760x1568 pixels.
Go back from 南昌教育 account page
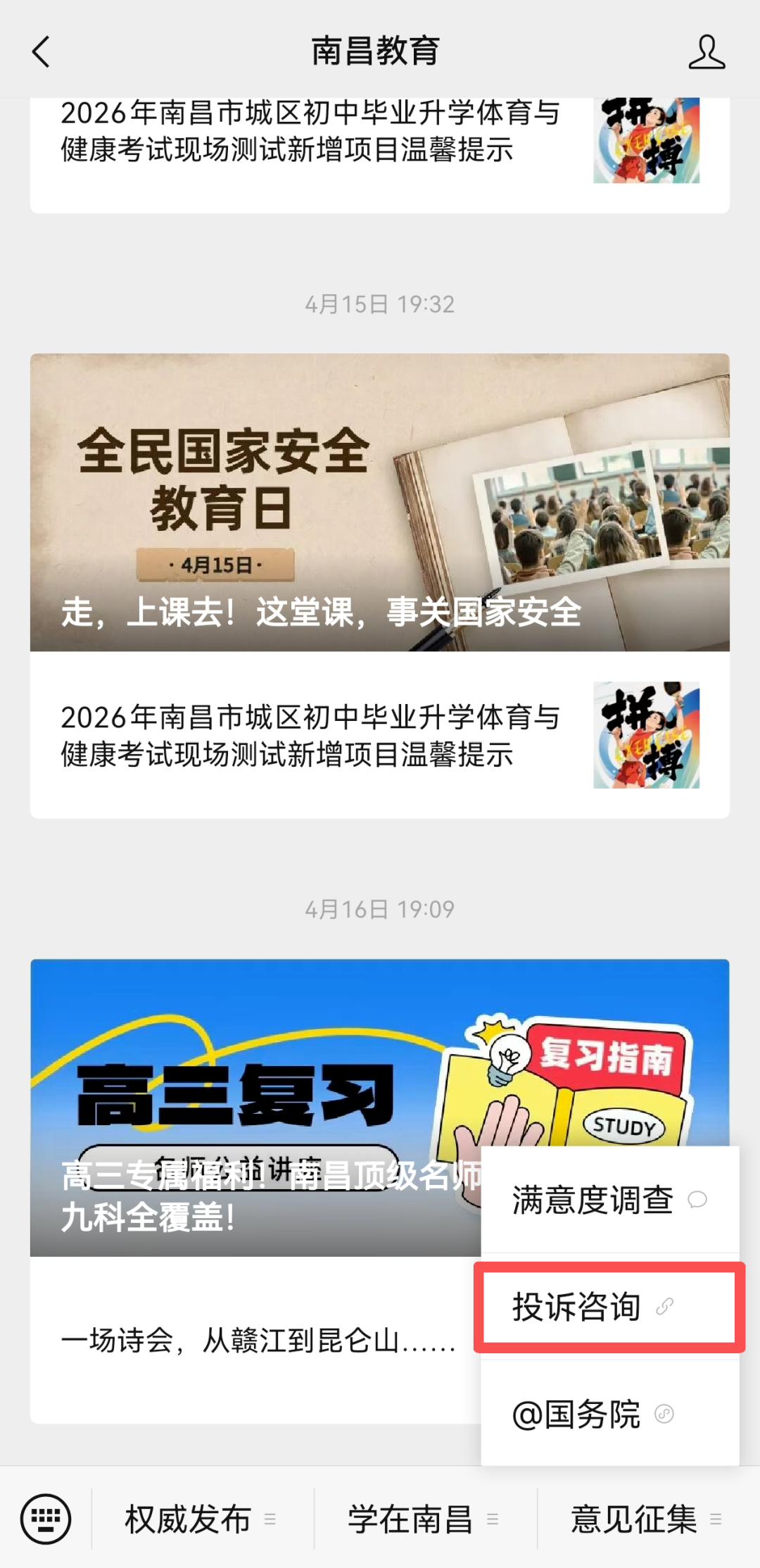42,52
